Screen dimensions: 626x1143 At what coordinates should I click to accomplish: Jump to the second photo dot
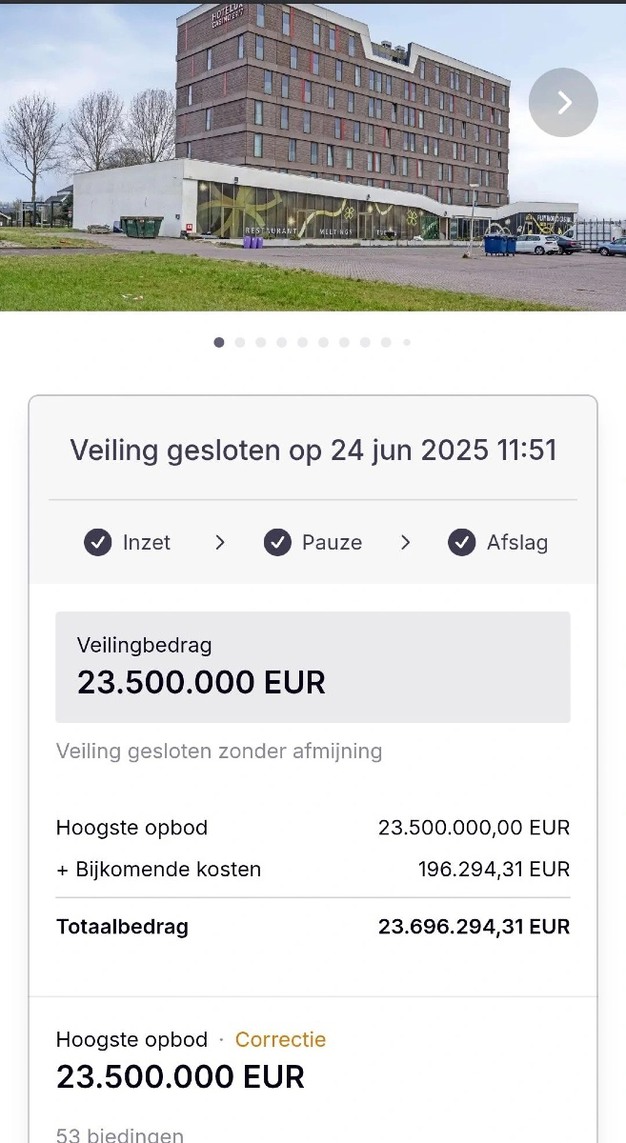[240, 342]
